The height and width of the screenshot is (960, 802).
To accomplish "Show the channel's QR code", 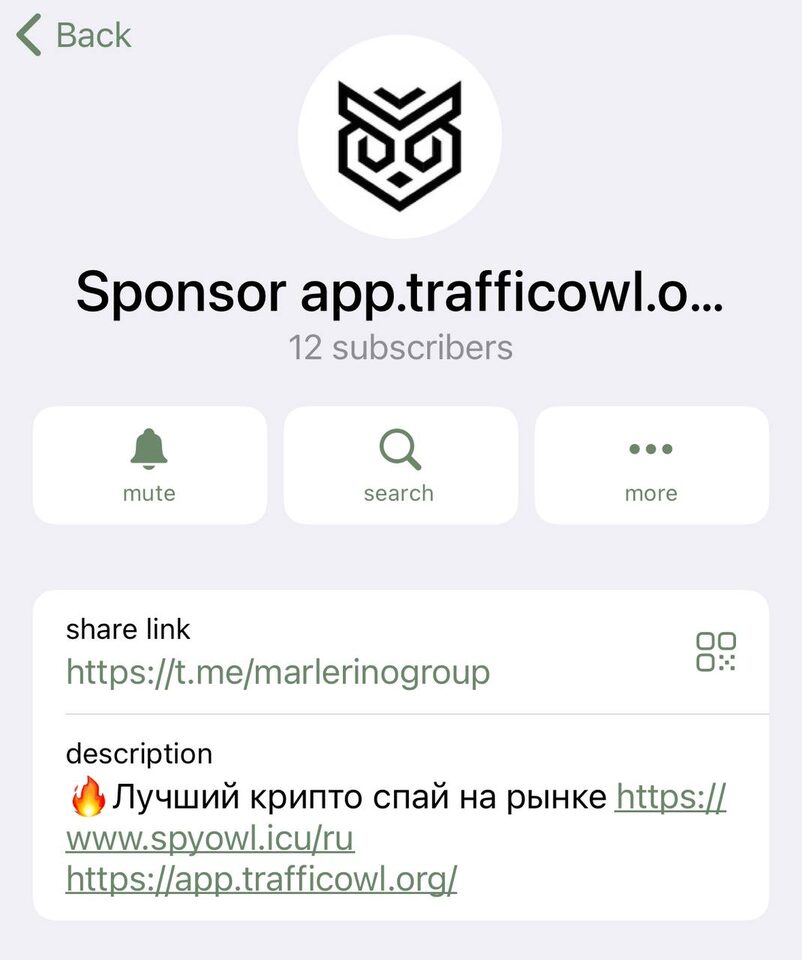I will pyautogui.click(x=715, y=651).
